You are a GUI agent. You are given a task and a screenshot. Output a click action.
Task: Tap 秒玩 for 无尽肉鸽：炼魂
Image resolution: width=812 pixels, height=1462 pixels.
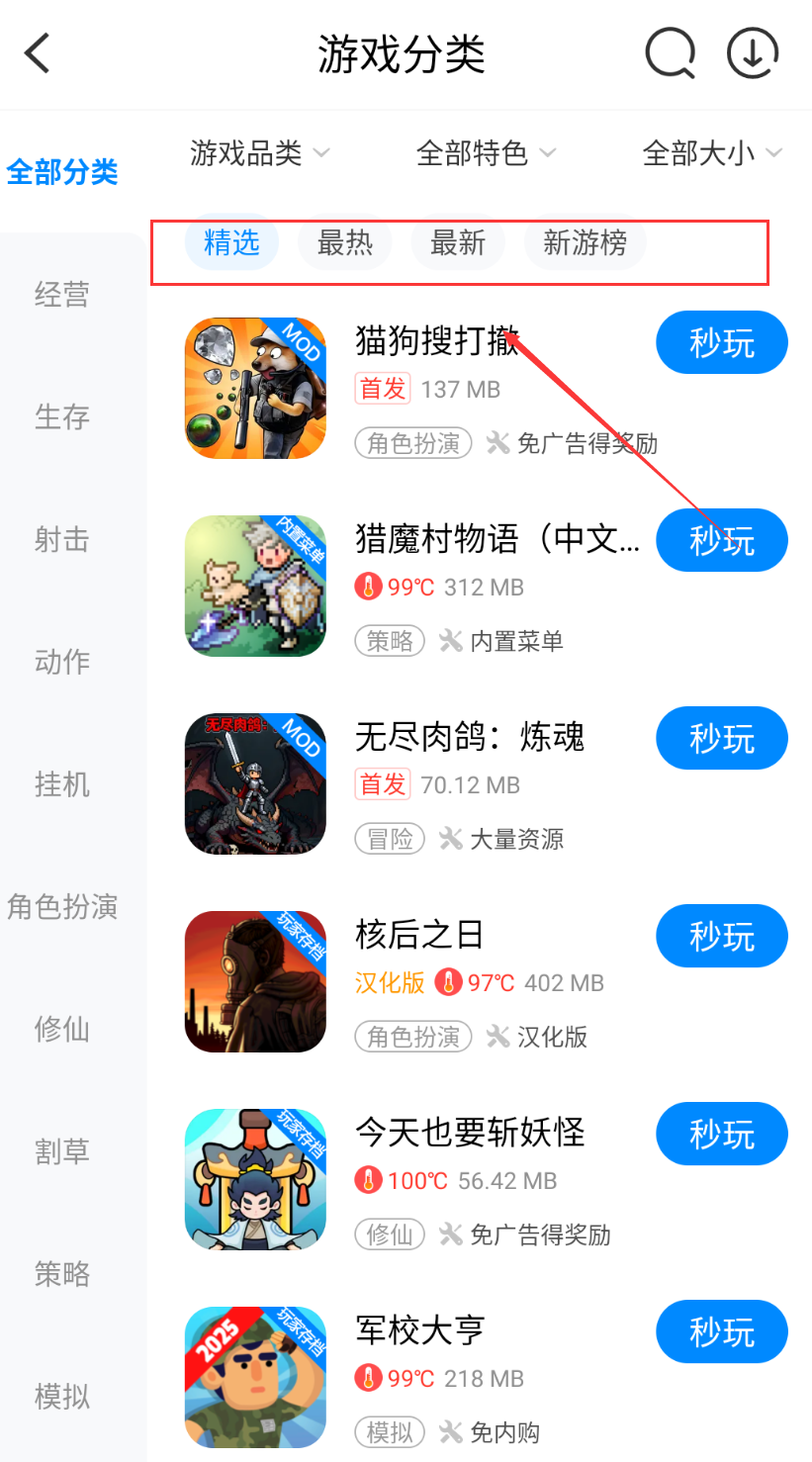click(721, 738)
